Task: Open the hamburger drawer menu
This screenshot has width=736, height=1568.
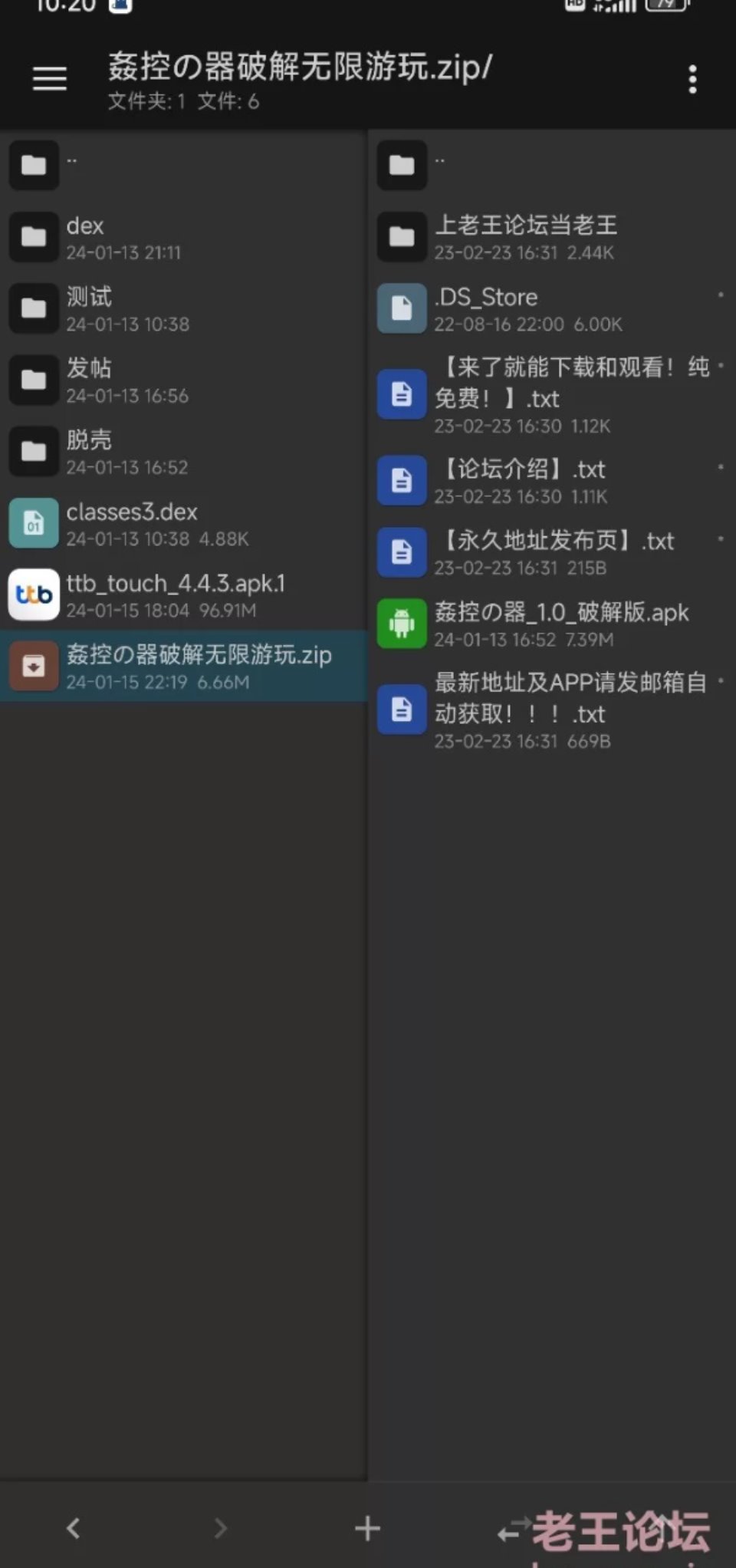Action: [50, 78]
